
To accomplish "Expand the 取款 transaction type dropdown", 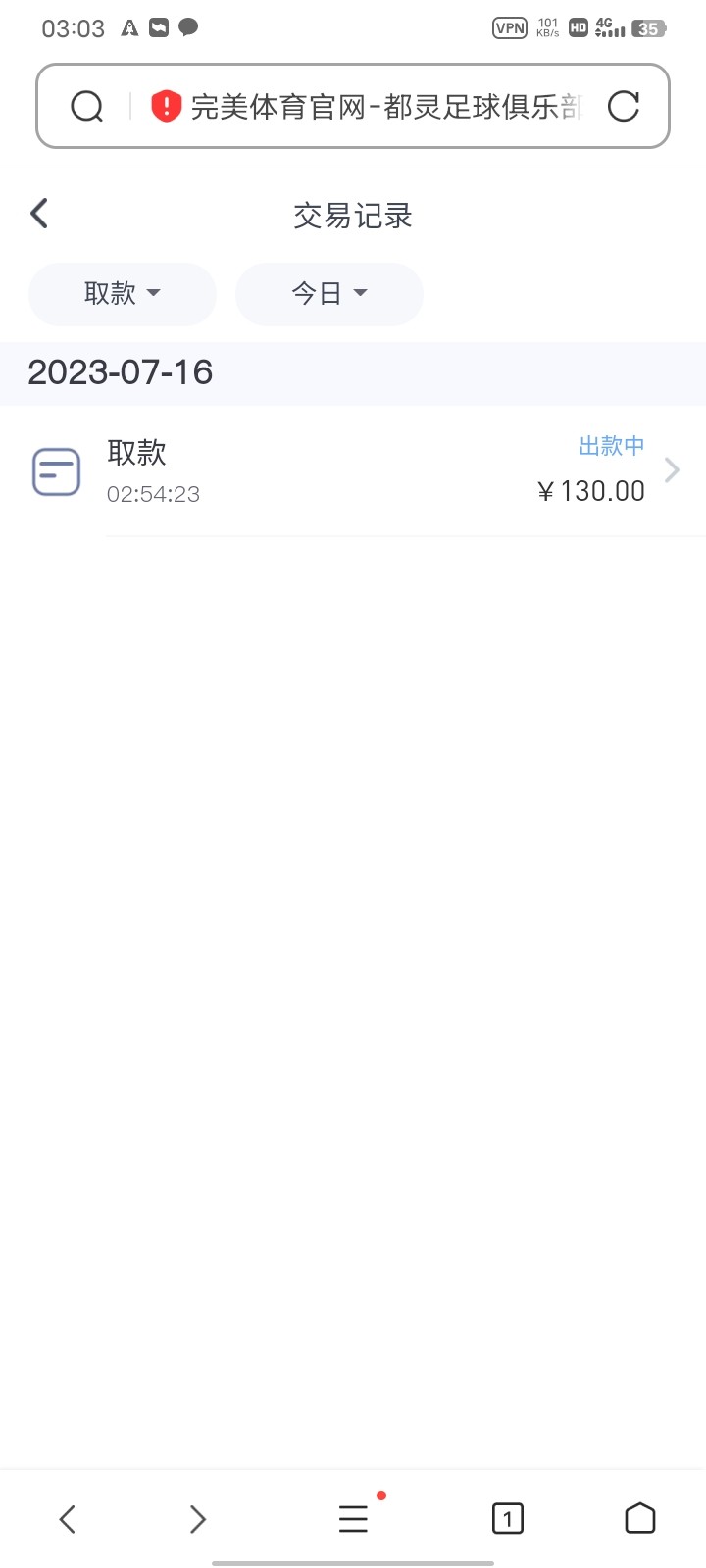I will click(x=122, y=293).
